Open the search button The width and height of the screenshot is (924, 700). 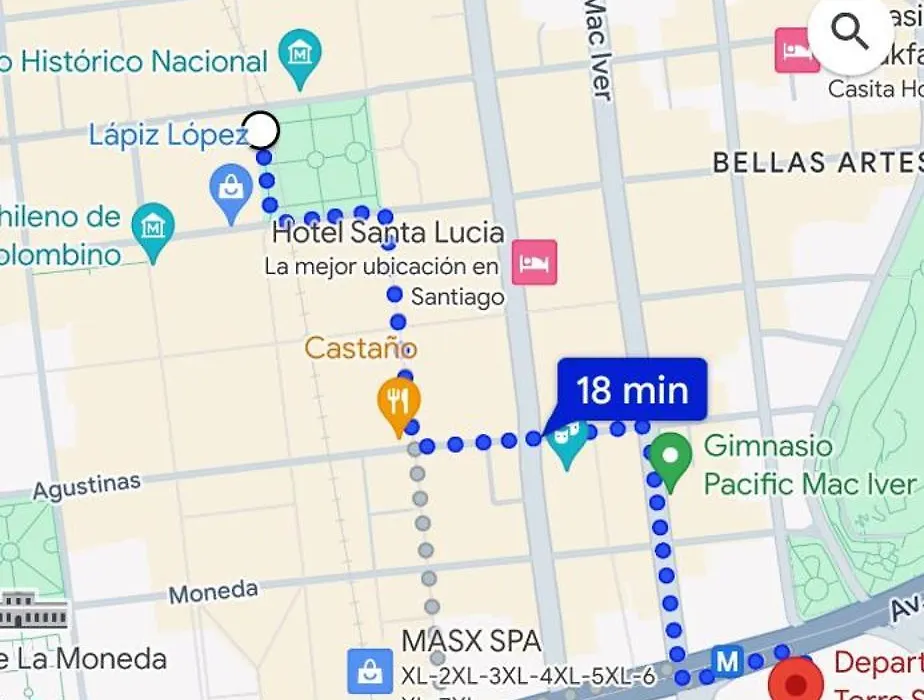pos(850,33)
